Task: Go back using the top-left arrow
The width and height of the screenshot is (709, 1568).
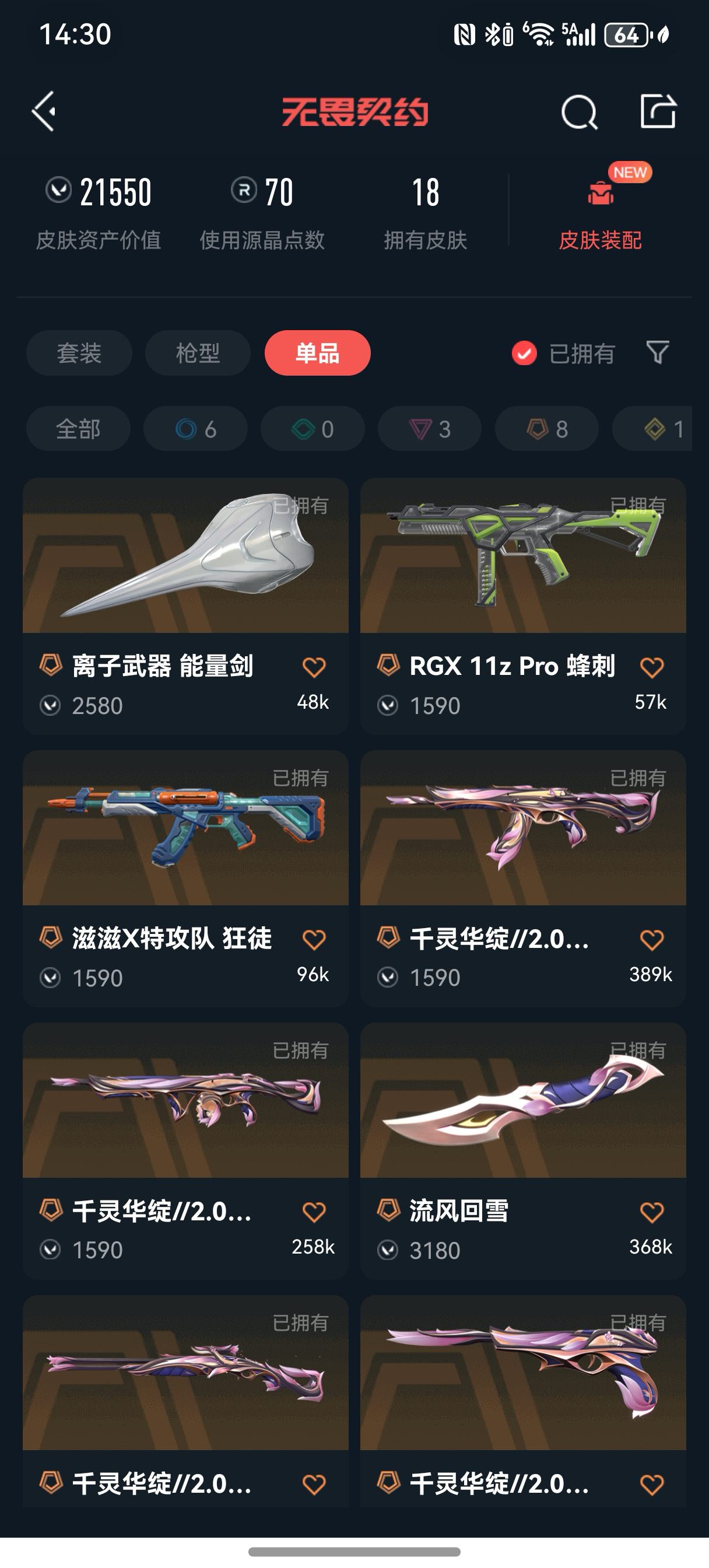Action: click(x=44, y=111)
